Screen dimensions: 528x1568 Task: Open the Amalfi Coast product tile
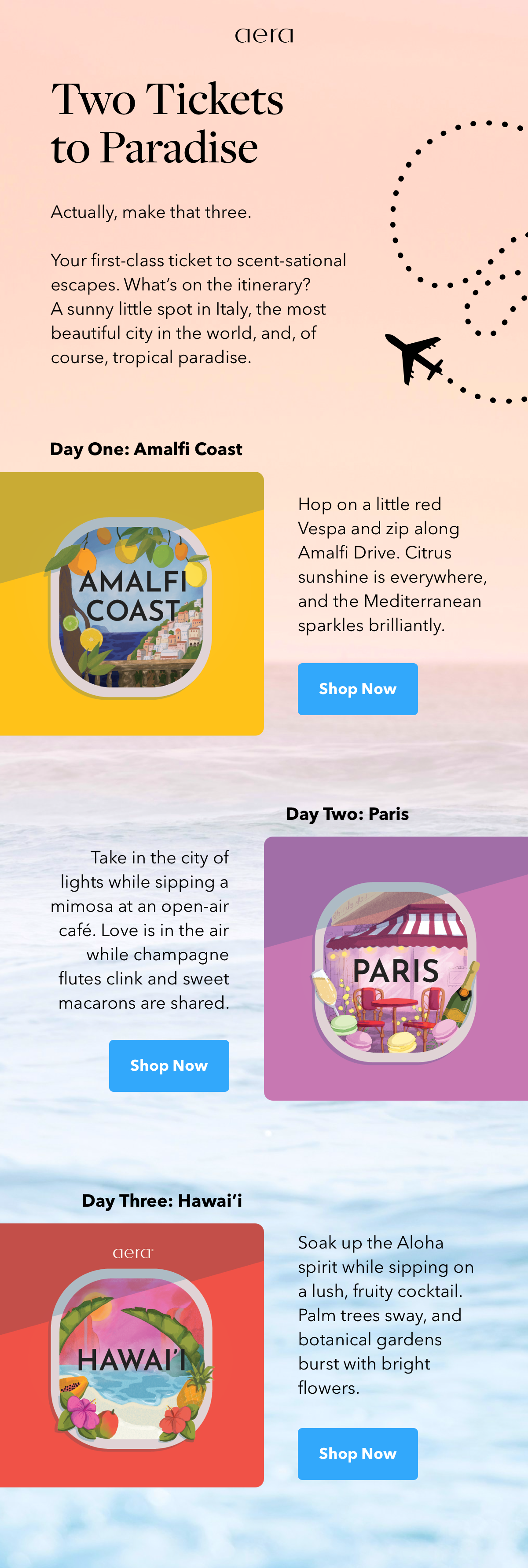[x=132, y=603]
